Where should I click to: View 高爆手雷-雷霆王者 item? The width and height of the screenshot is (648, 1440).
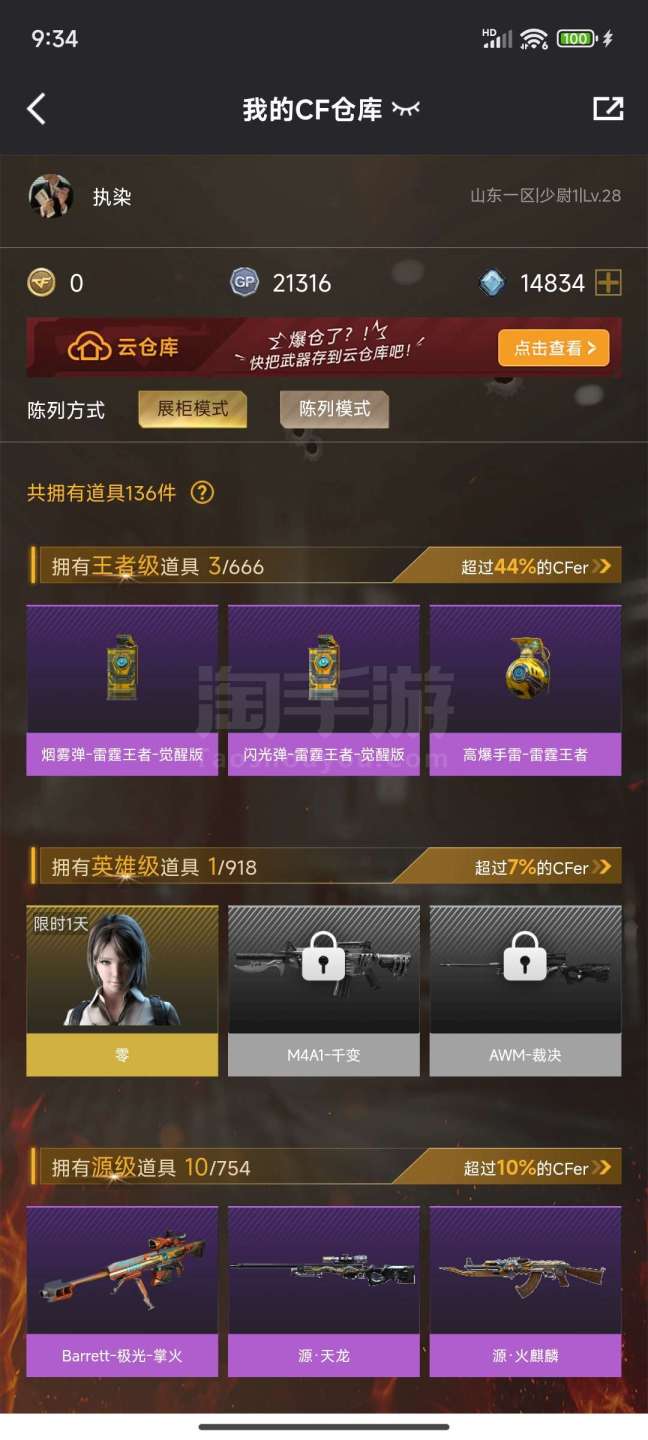click(525, 690)
